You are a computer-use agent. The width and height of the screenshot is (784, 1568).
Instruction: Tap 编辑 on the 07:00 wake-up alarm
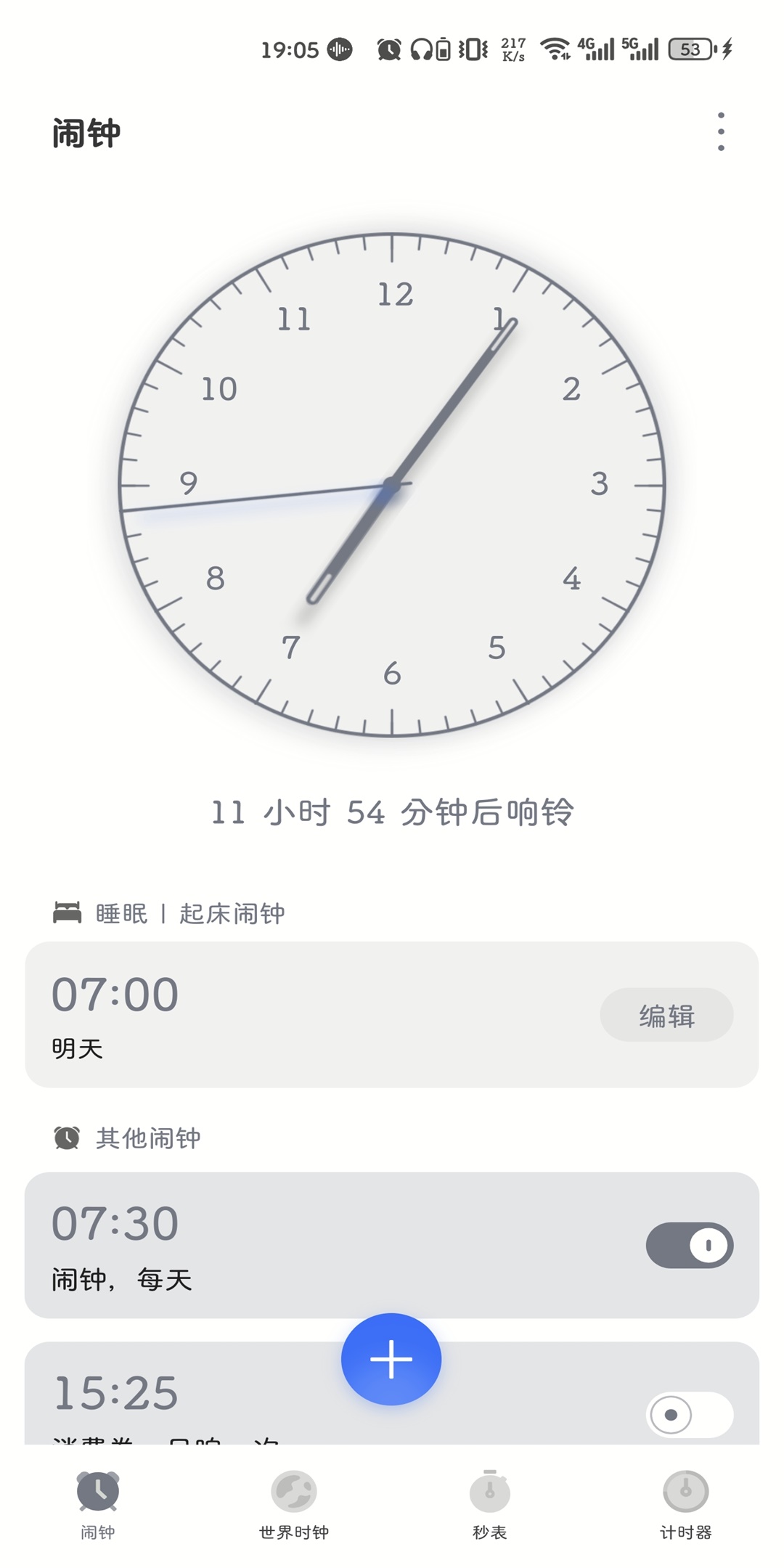coord(666,1015)
